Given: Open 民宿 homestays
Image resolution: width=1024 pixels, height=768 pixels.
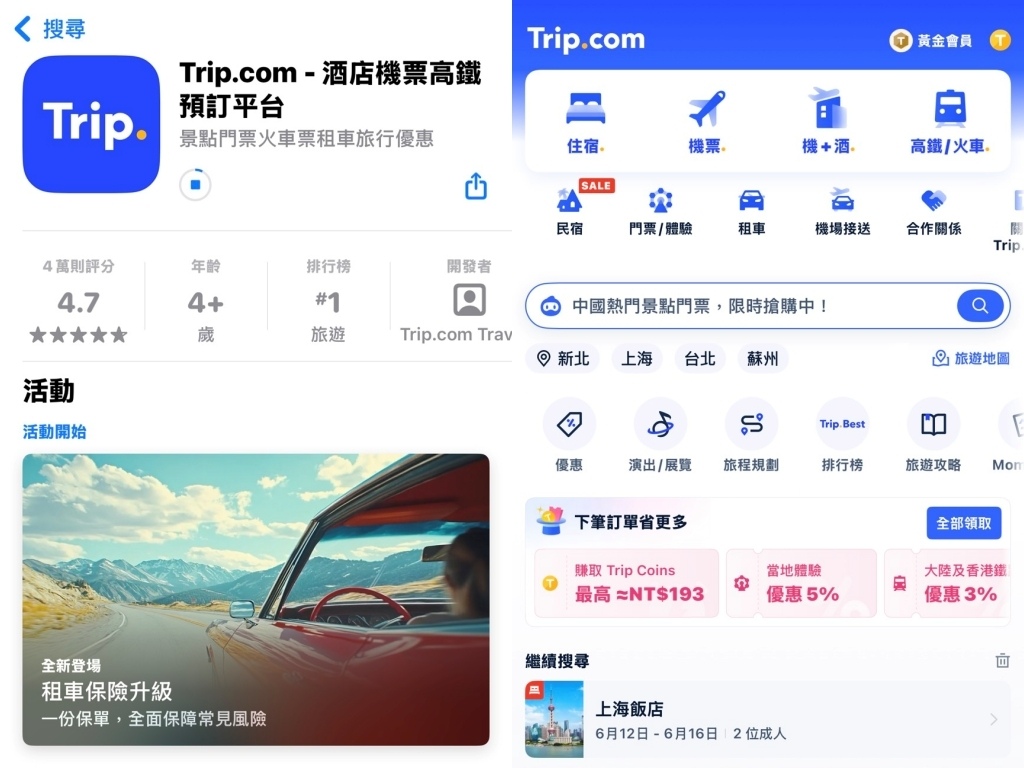Looking at the screenshot, I should 569,210.
